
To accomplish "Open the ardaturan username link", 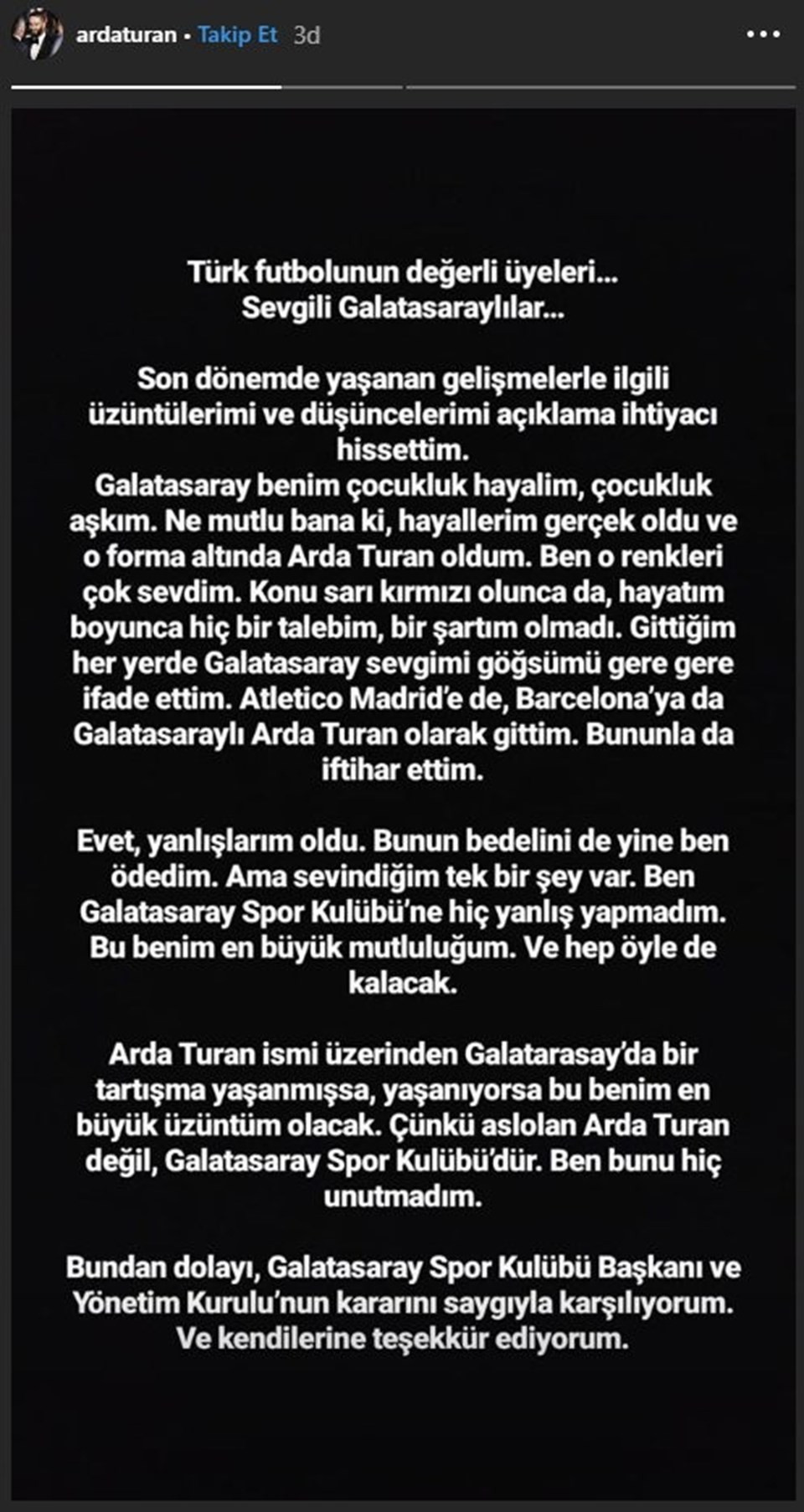I will (126, 35).
